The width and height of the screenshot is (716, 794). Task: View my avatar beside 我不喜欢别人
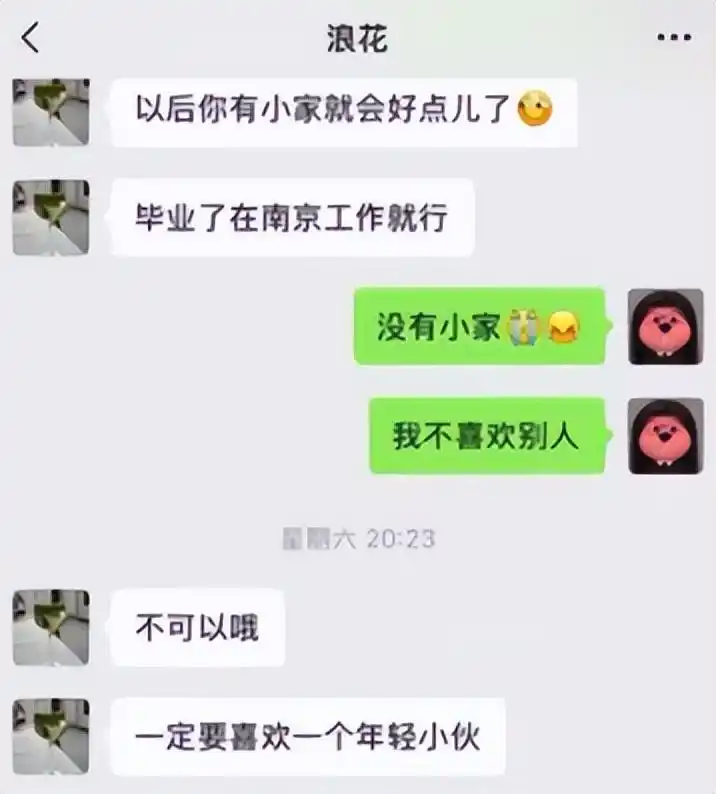(x=665, y=435)
